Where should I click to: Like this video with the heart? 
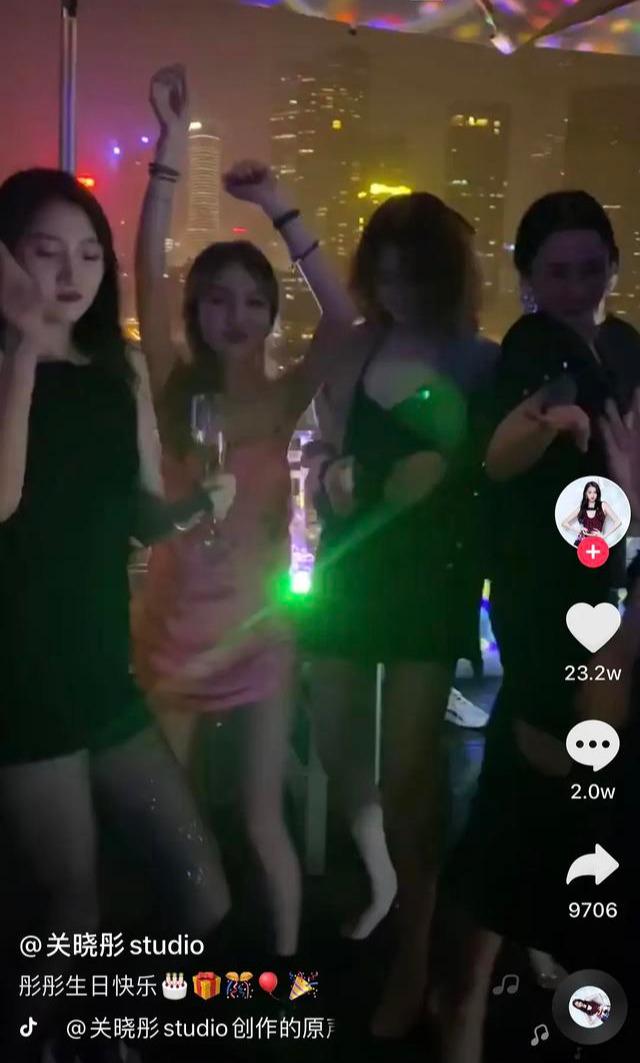point(593,627)
